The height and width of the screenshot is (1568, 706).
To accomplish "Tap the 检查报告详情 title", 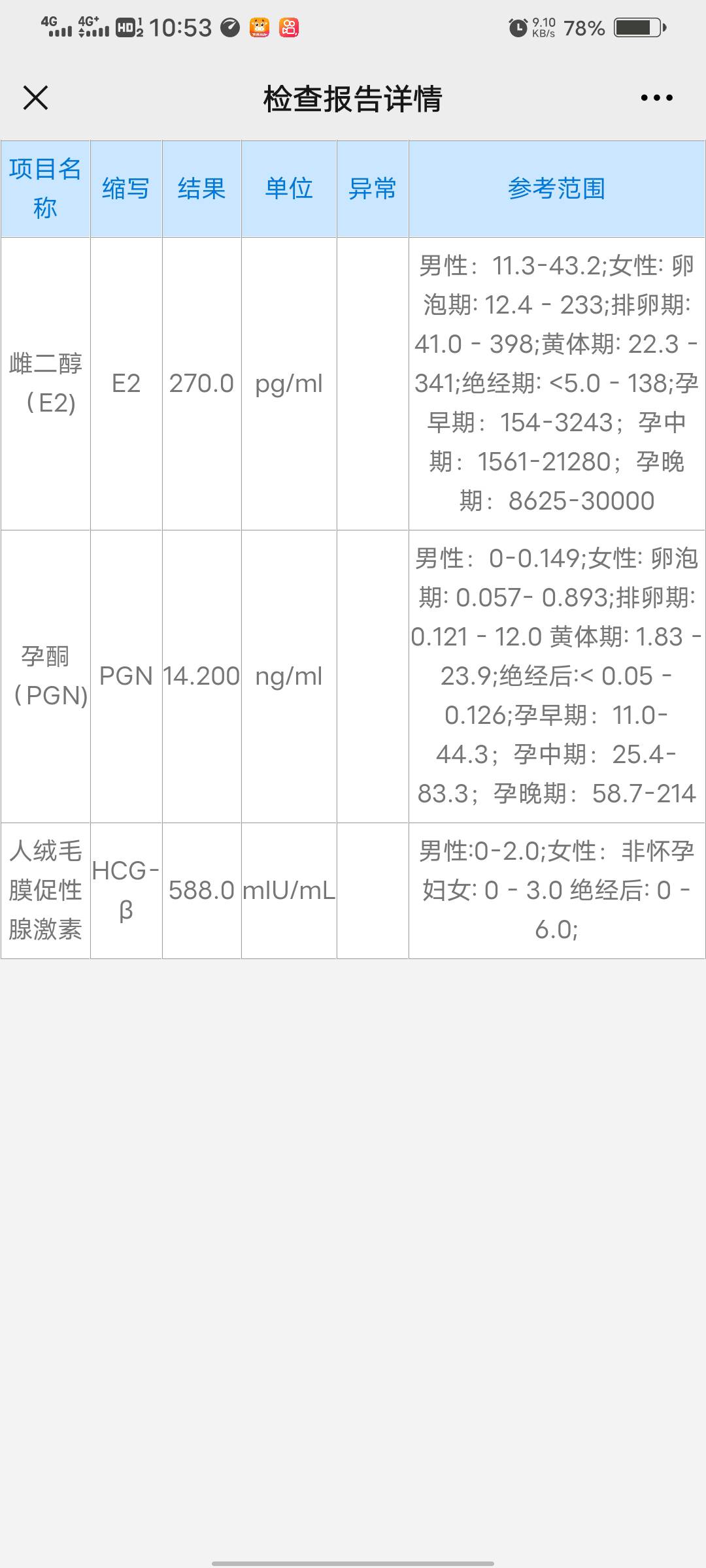I will (353, 98).
